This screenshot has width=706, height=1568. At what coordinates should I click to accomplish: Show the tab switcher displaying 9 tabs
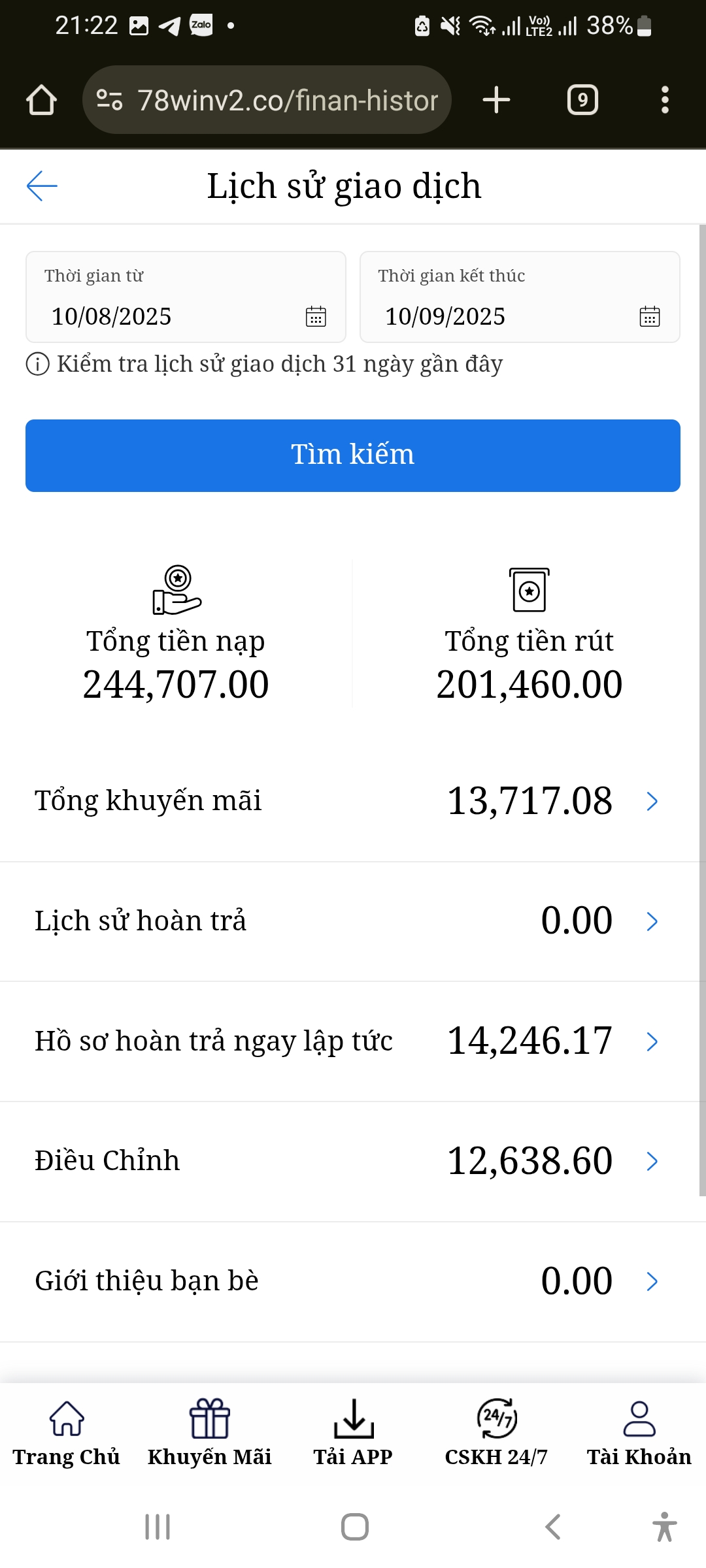tap(582, 99)
